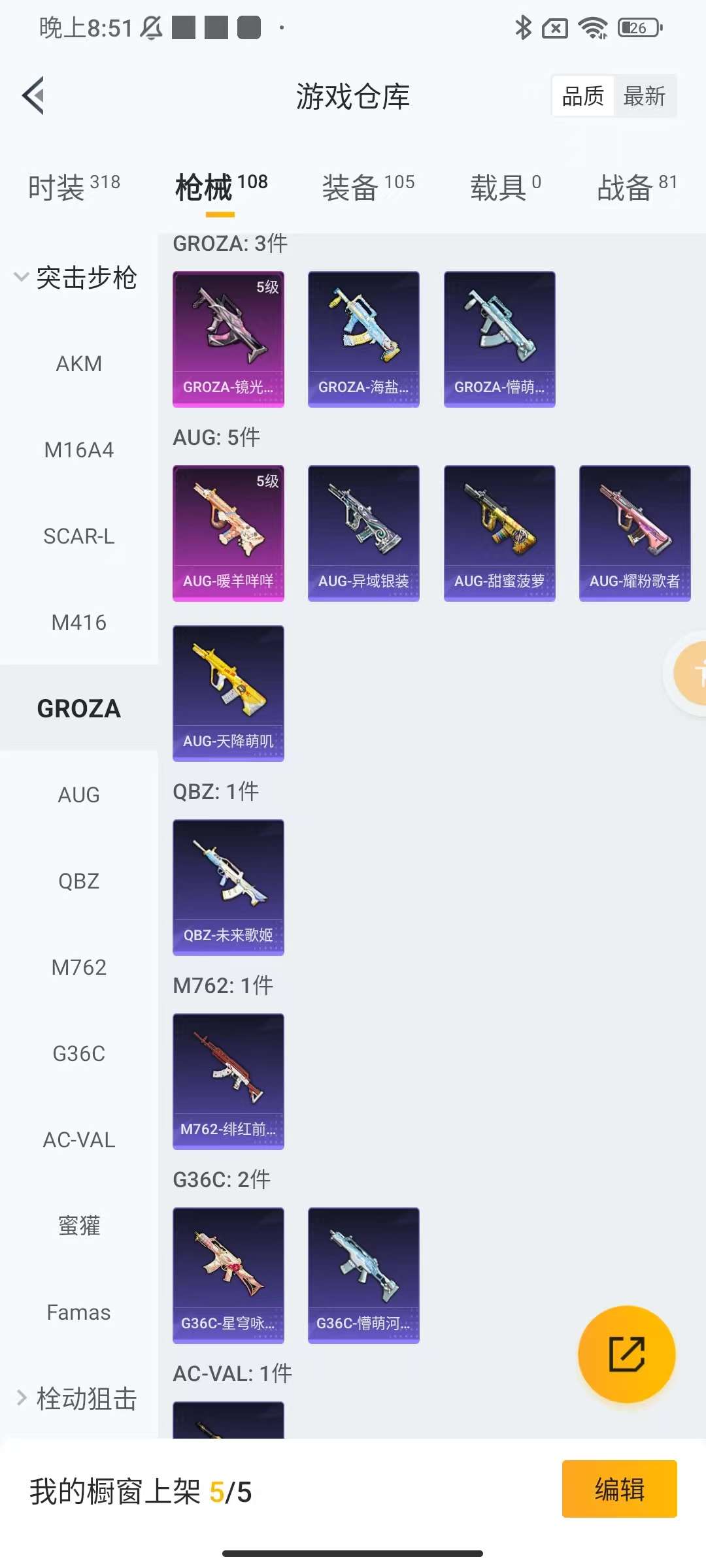Select M416 in the sidebar
Image resolution: width=706 pixels, height=1568 pixels.
pyautogui.click(x=78, y=622)
